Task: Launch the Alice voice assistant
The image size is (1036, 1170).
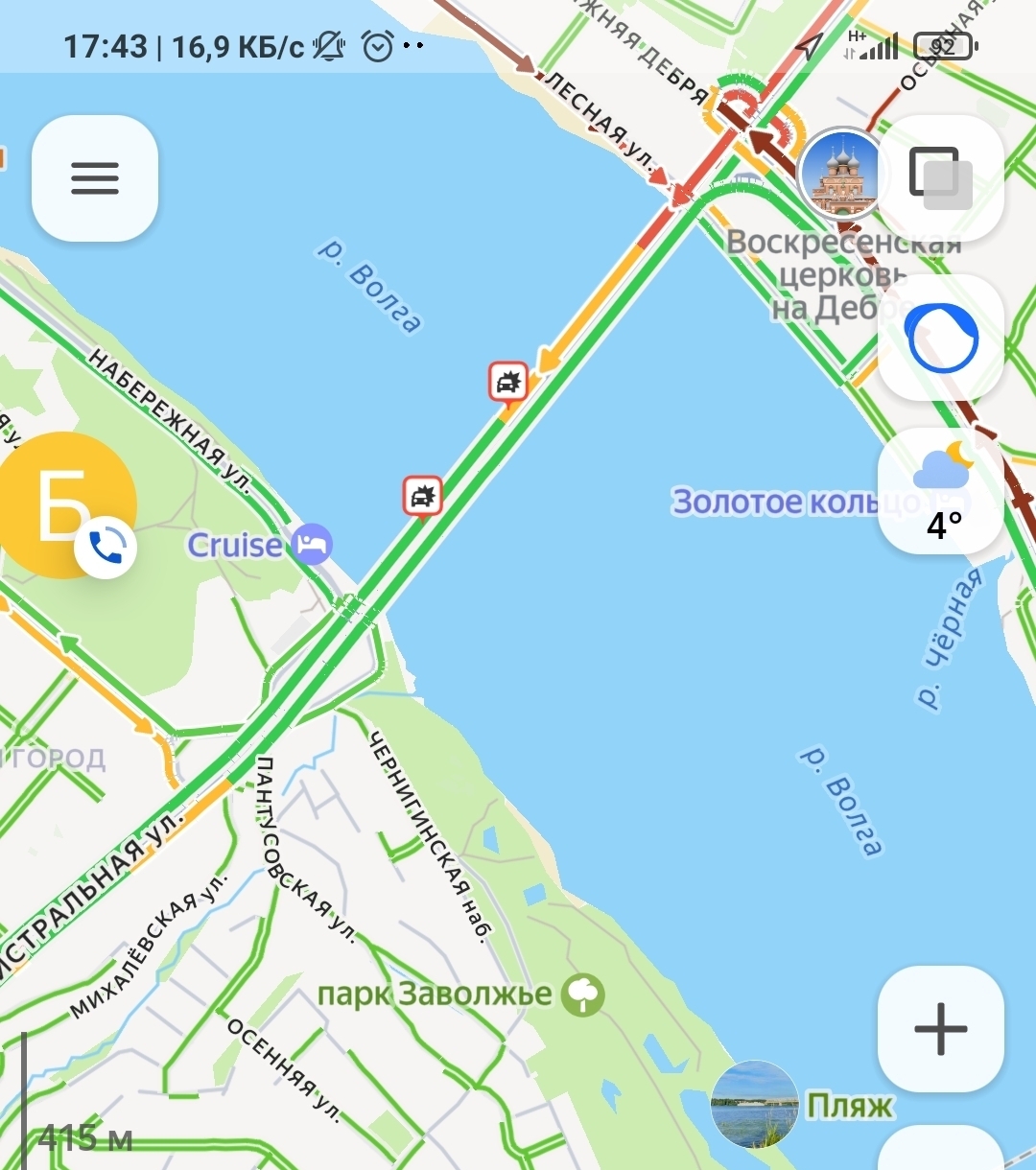Action: 940,337
